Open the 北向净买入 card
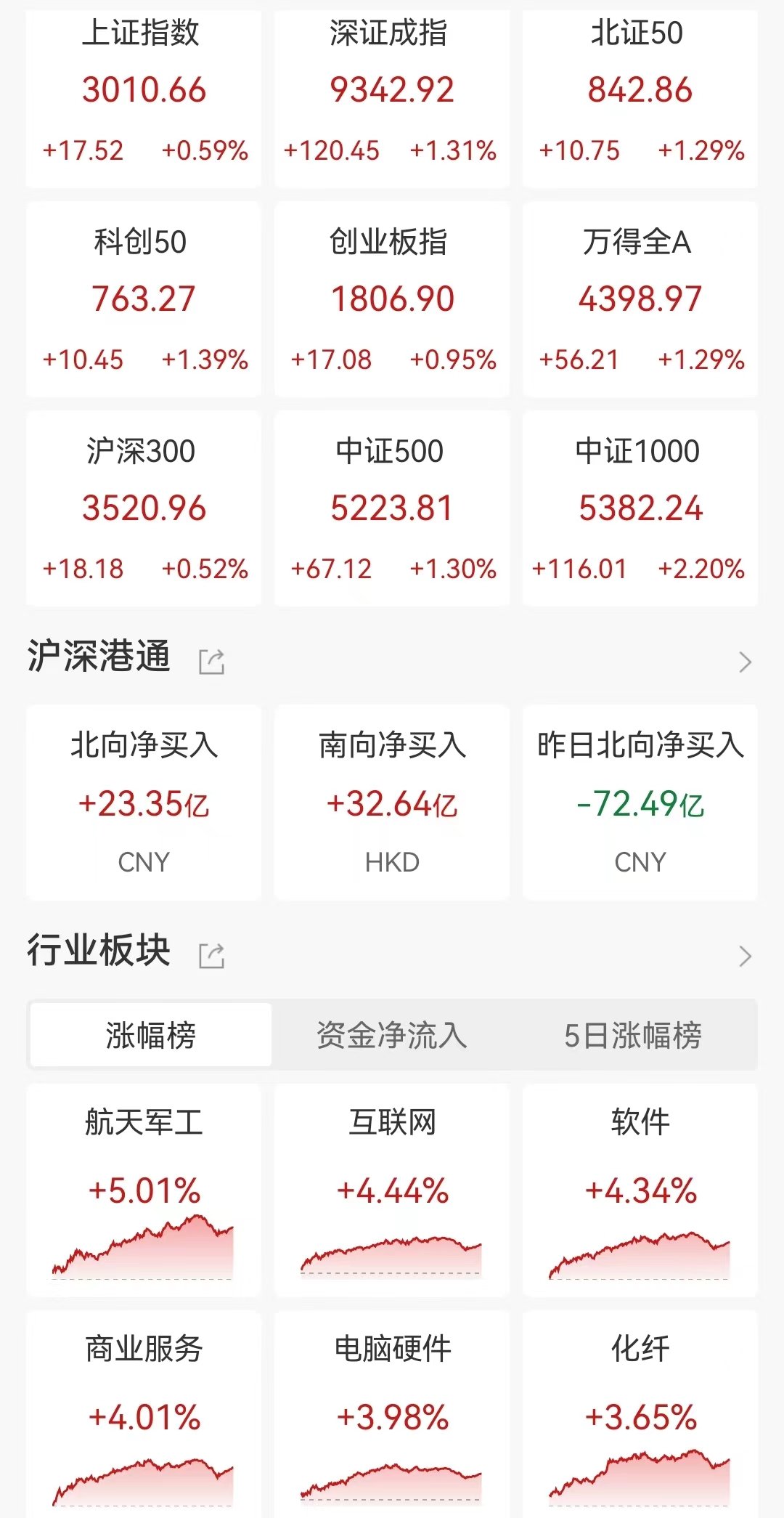784x1518 pixels. tap(144, 803)
